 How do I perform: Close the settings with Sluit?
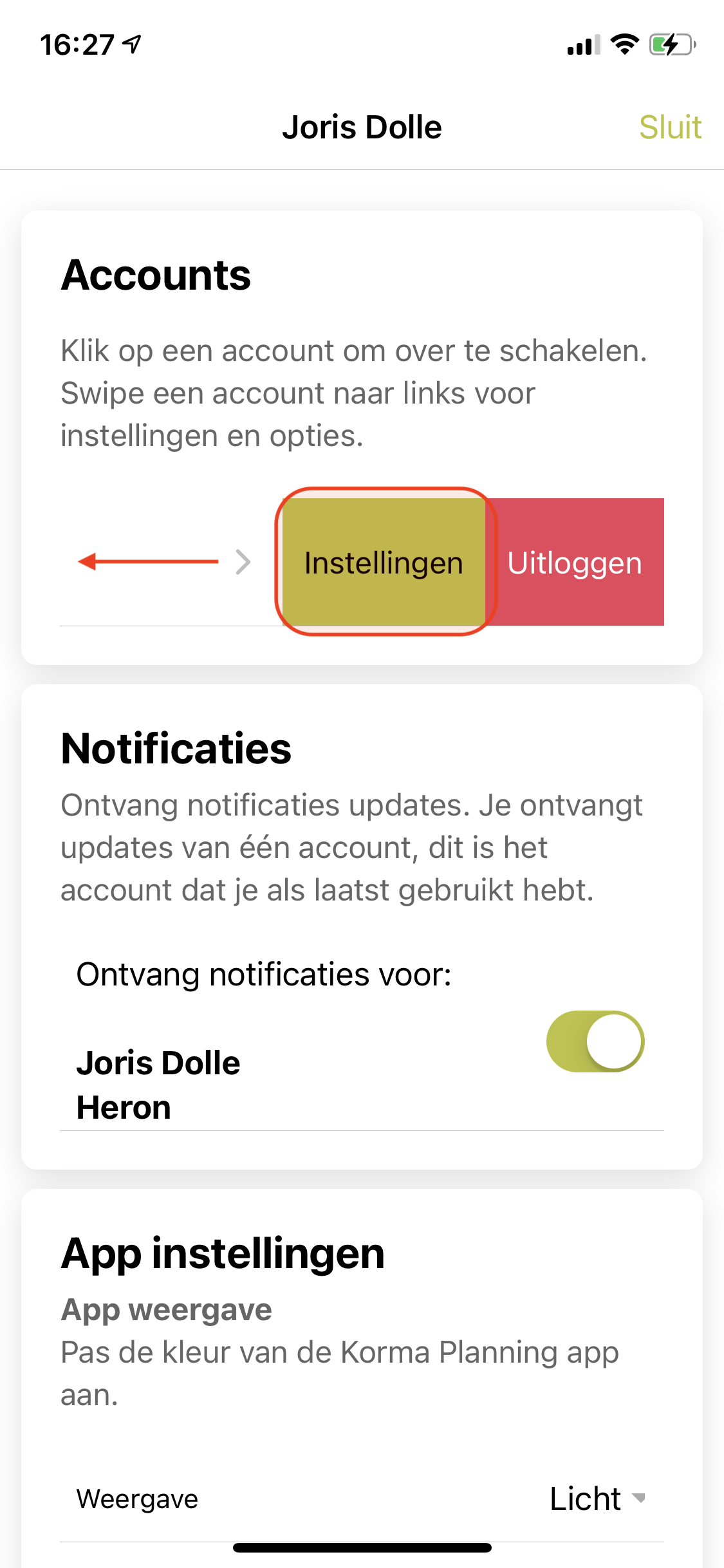tap(669, 127)
